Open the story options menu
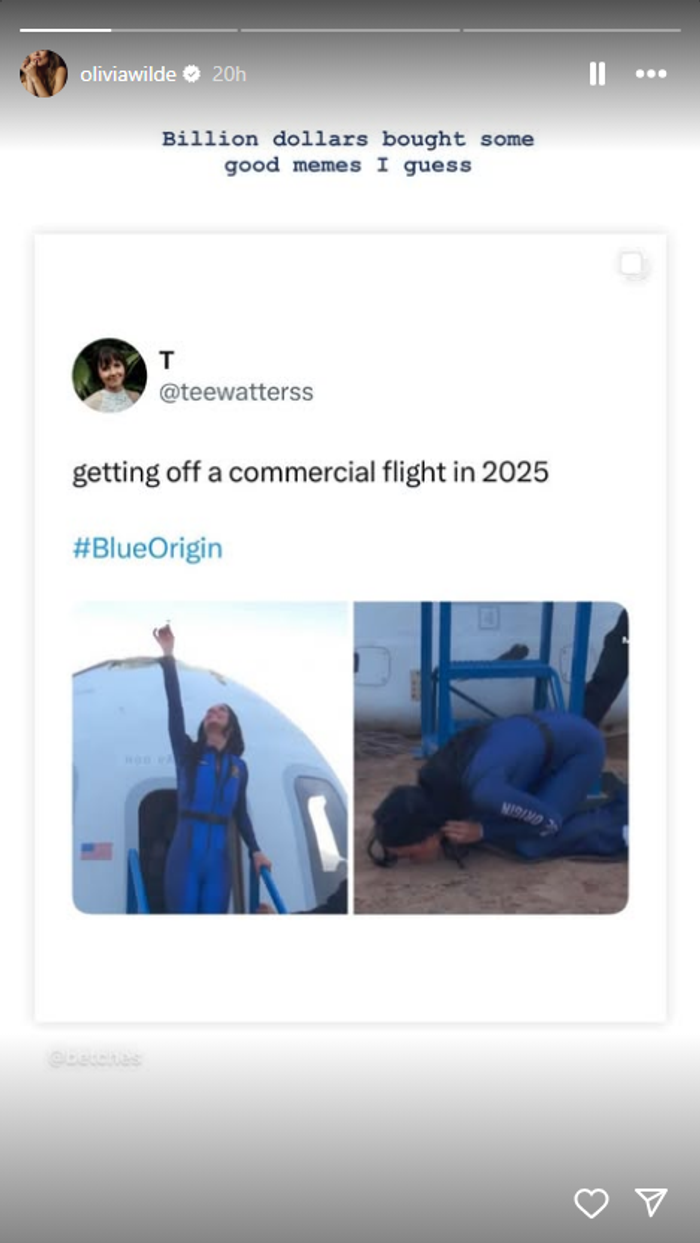Image resolution: width=700 pixels, height=1243 pixels. click(651, 74)
